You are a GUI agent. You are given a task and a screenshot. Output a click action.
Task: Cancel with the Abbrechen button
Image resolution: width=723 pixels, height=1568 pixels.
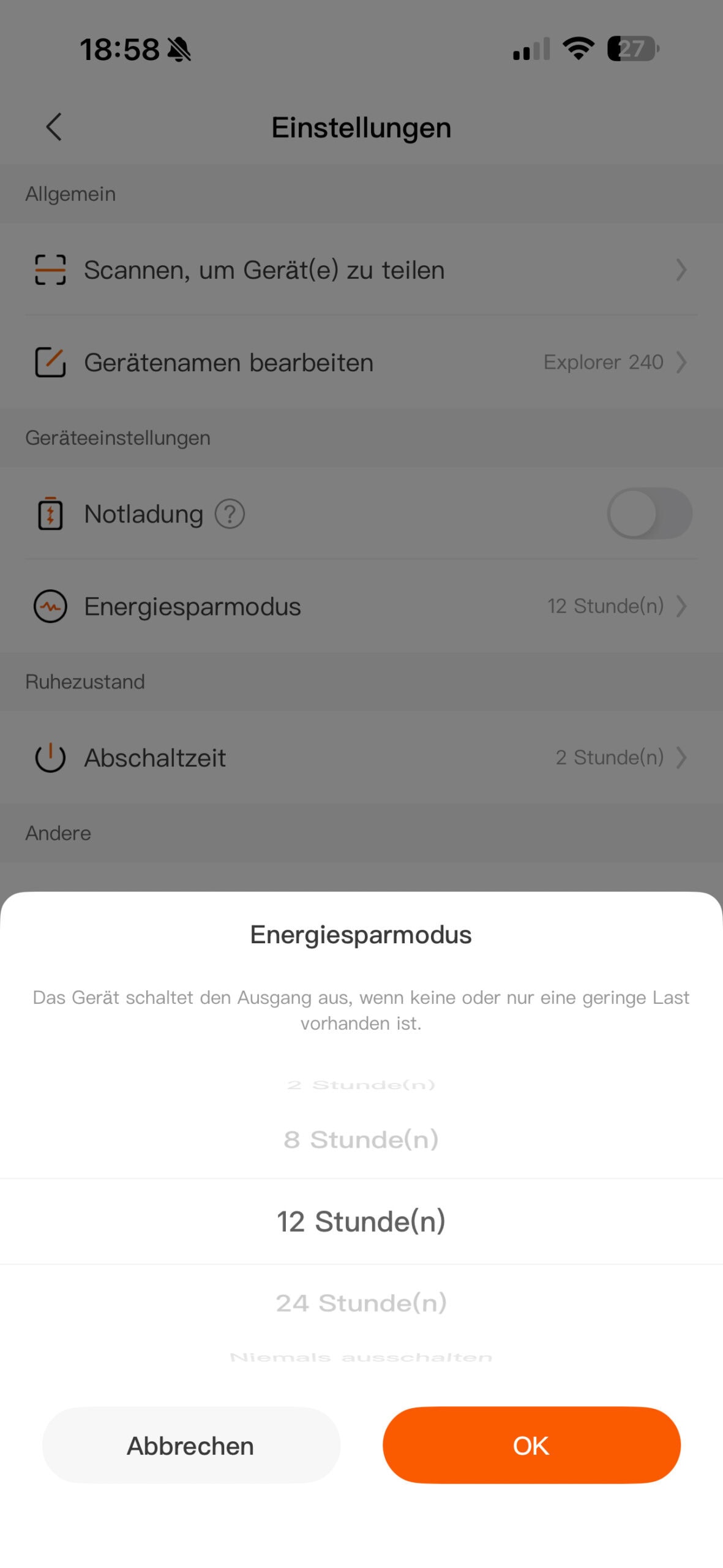[x=190, y=1445]
